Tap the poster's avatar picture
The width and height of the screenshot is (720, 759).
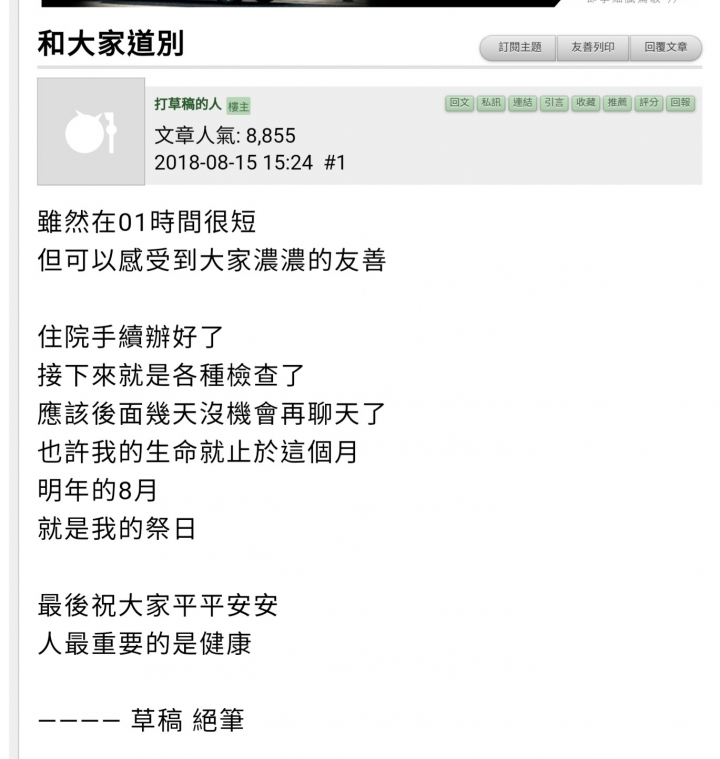coord(91,132)
